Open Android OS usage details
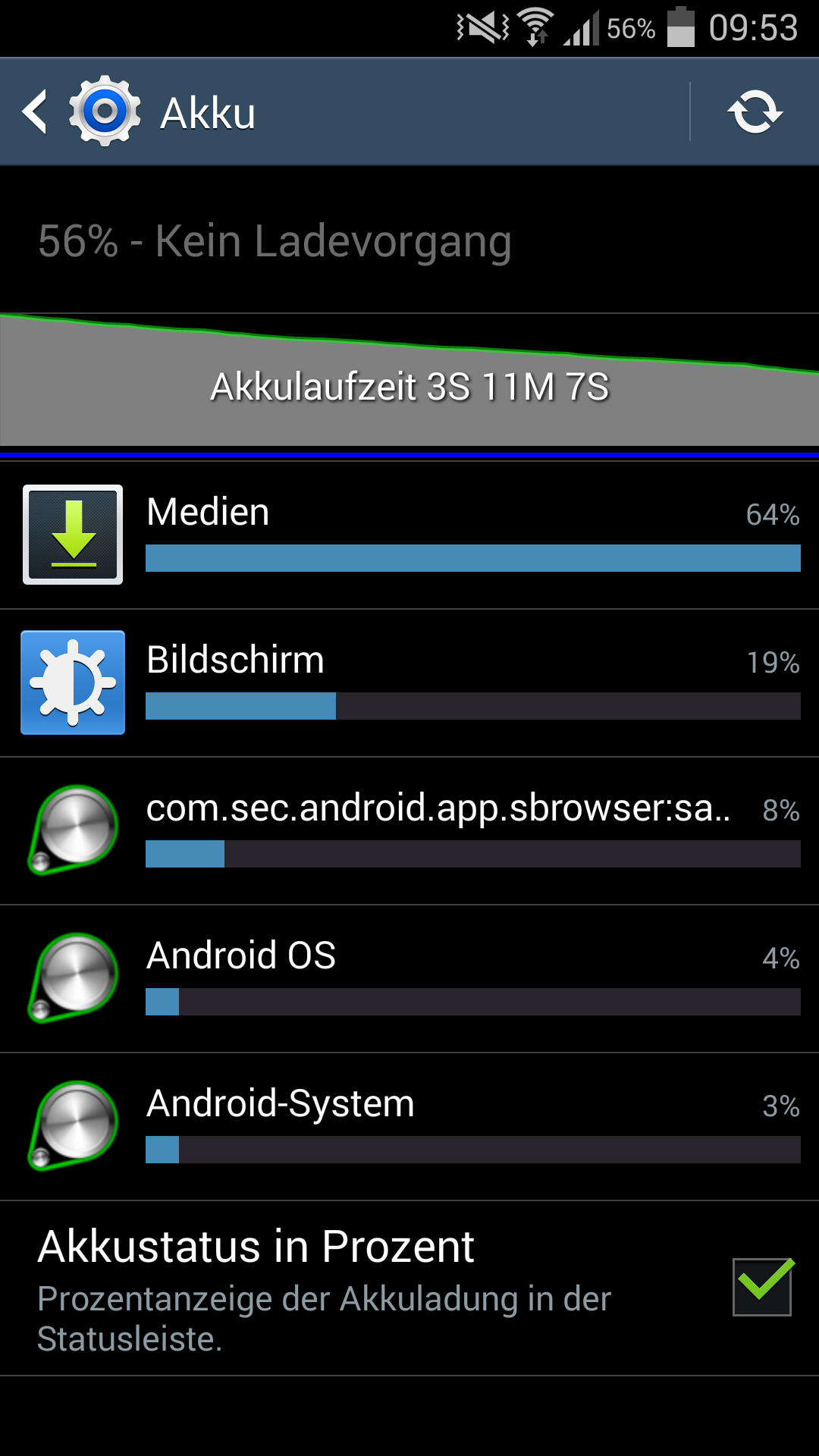The width and height of the screenshot is (819, 1456). point(409,978)
